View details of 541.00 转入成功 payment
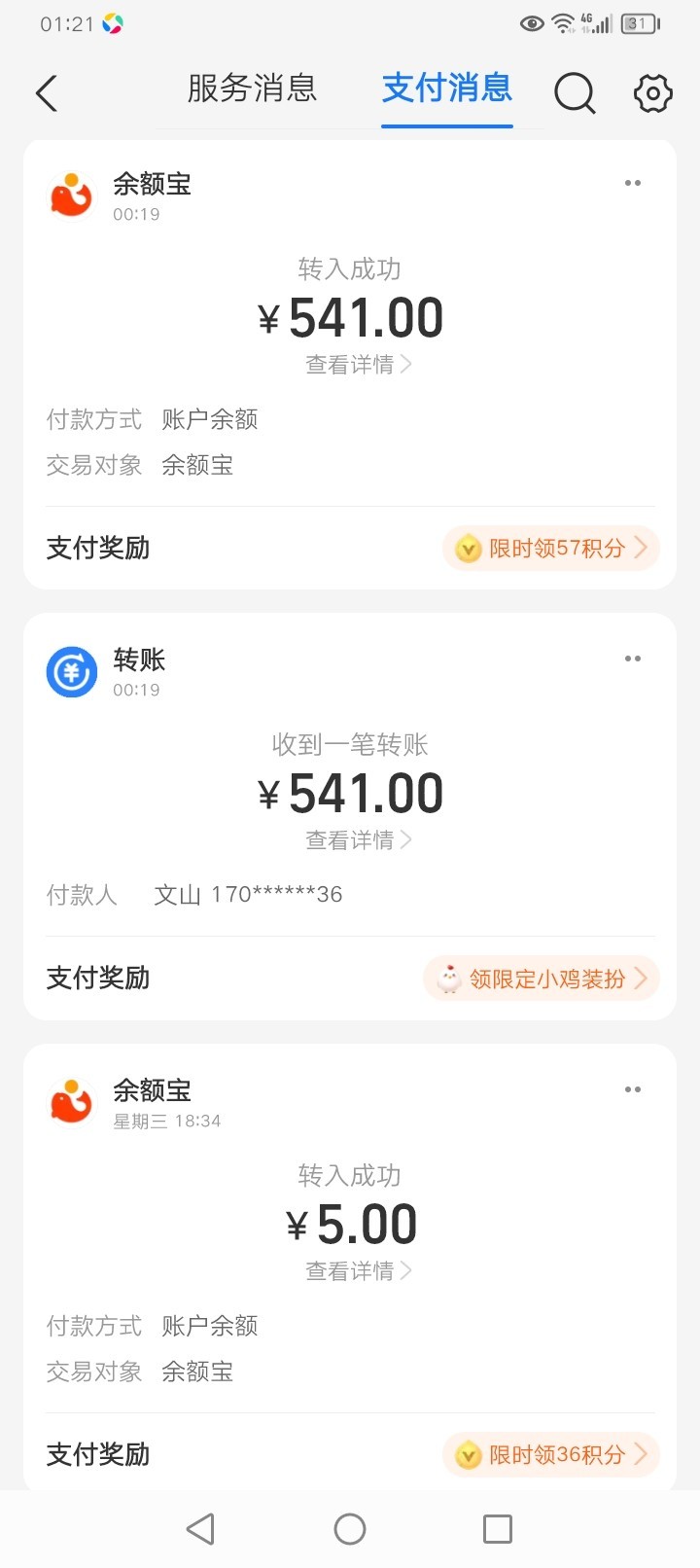This screenshot has height=1568, width=700. point(358,365)
